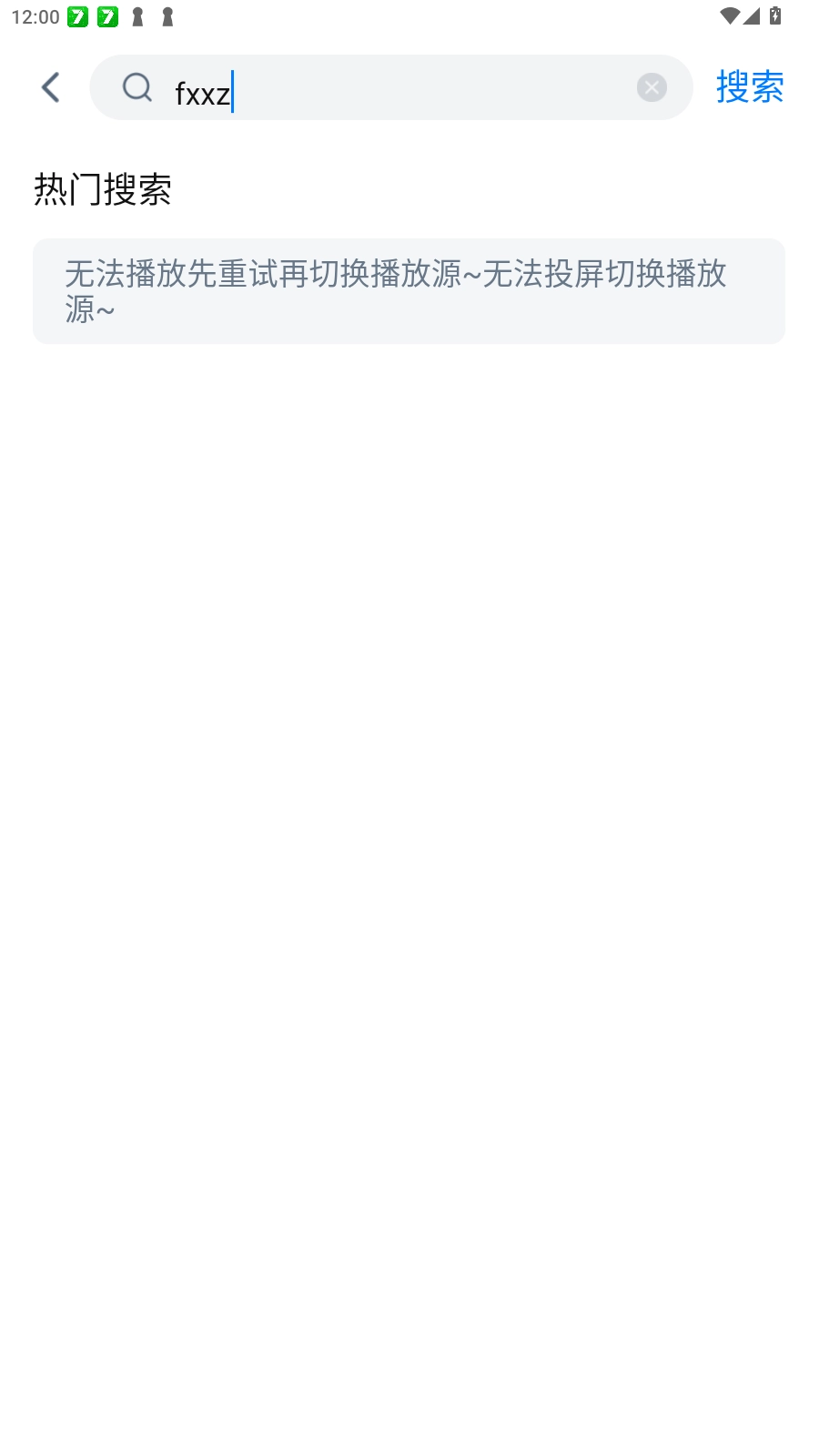Screen dimensions: 819x1456
Task: Go back using the top-left arrow
Action: [51, 87]
